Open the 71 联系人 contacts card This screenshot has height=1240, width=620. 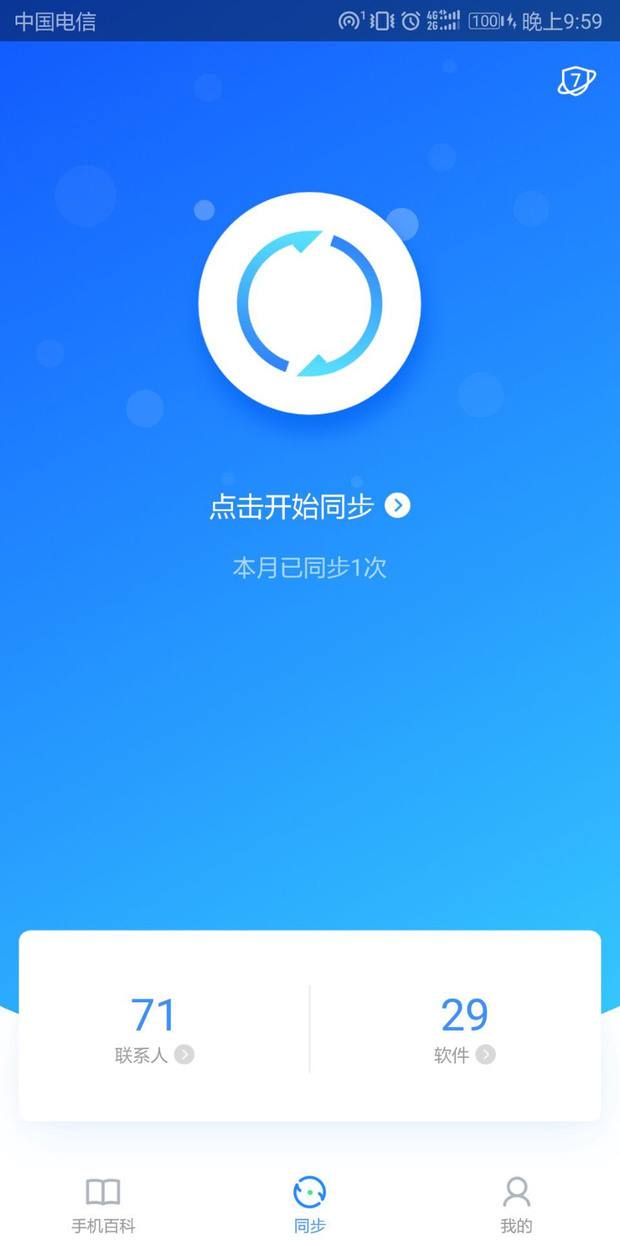[x=154, y=1028]
